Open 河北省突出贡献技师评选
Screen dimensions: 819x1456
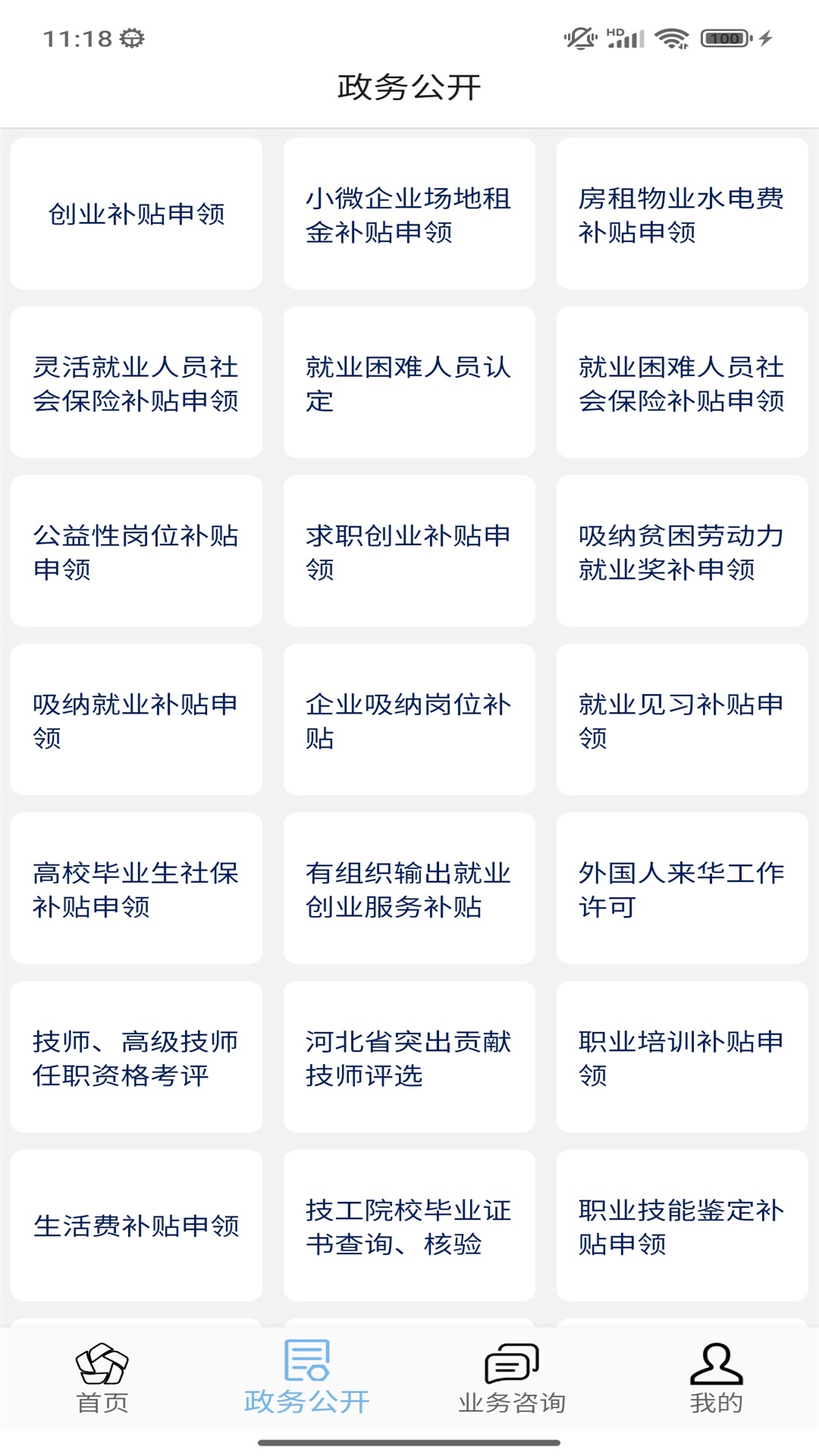pos(409,1058)
